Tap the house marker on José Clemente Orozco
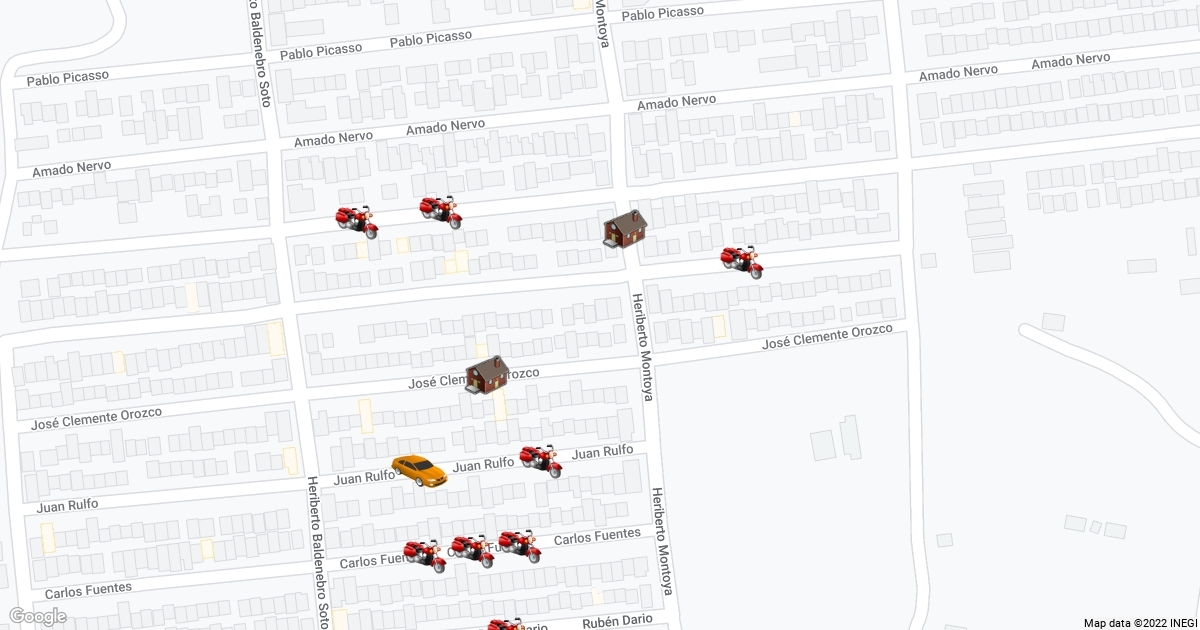 click(x=488, y=376)
